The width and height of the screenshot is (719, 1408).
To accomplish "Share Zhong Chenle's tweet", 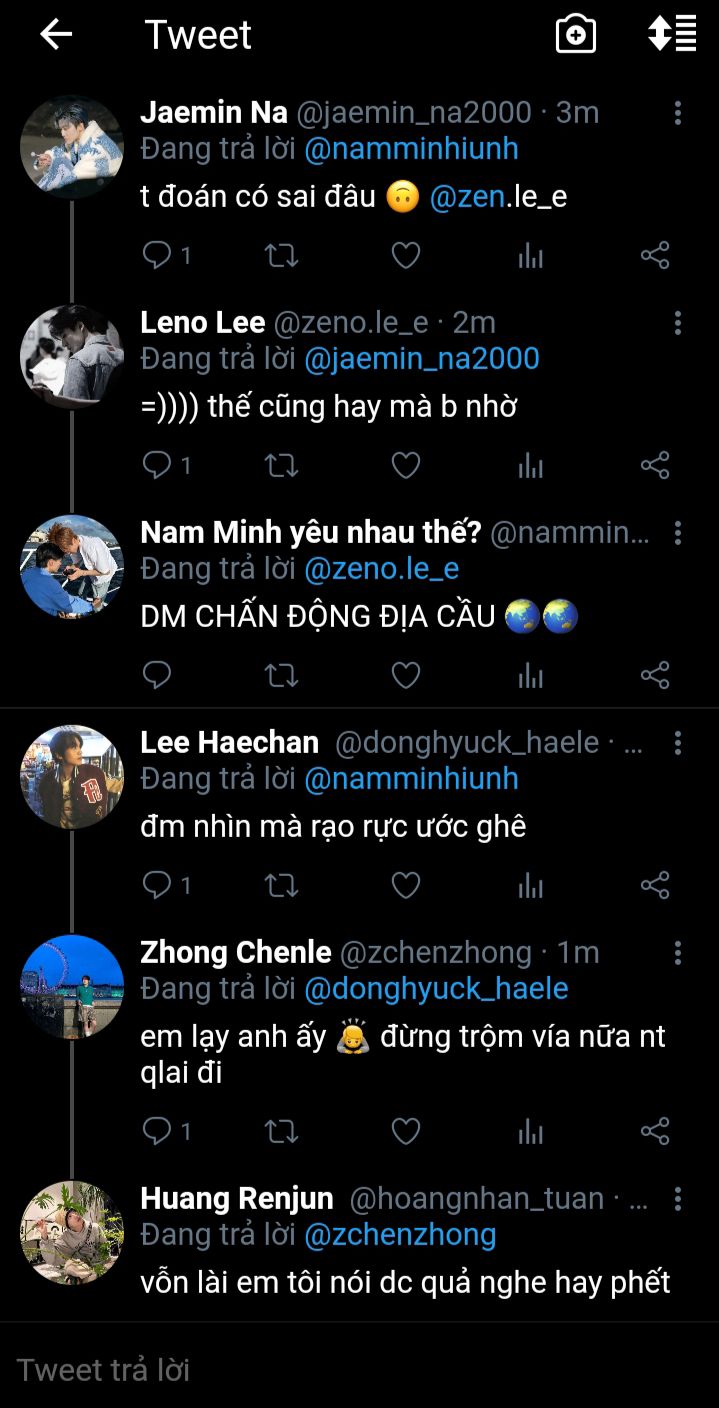I will click(655, 1131).
